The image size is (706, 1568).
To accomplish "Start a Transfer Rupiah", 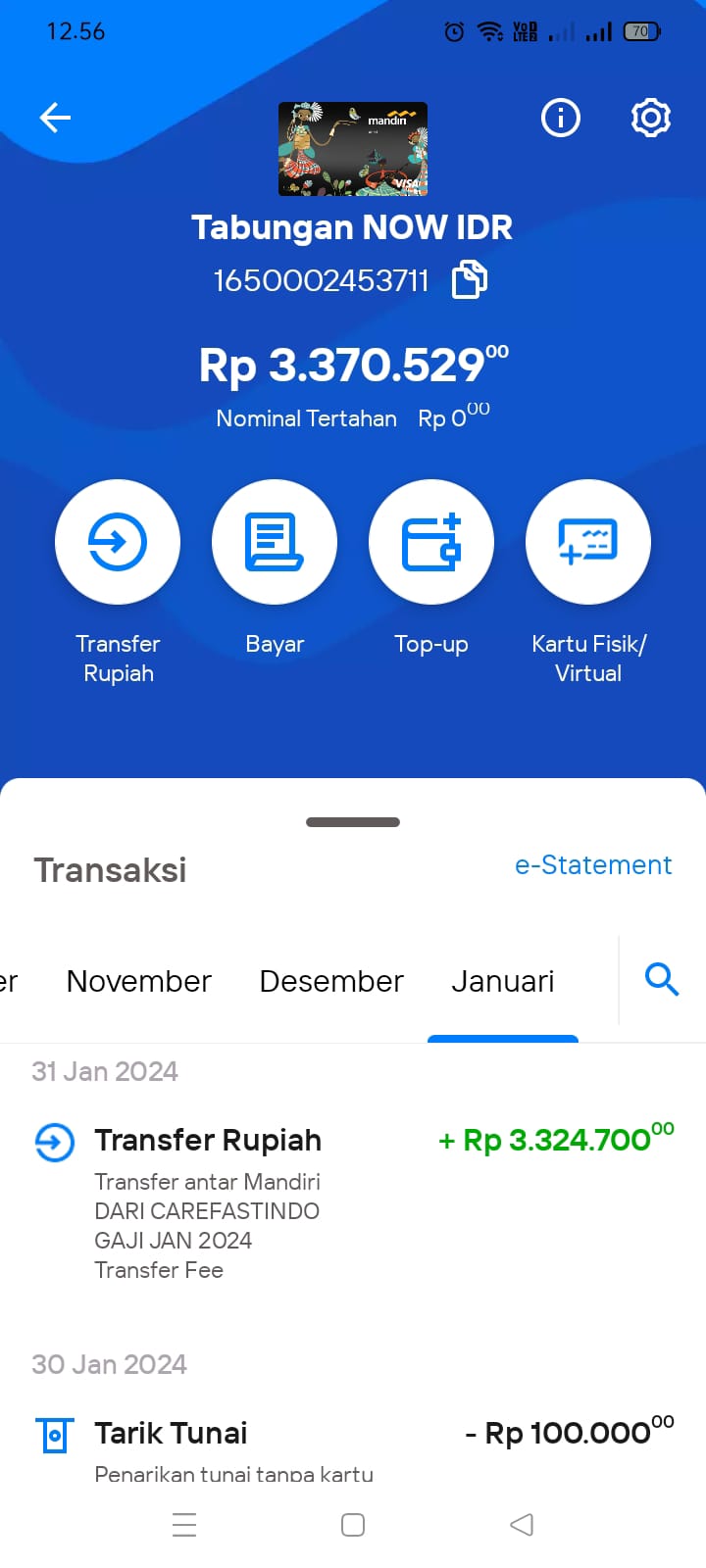I will (x=118, y=542).
